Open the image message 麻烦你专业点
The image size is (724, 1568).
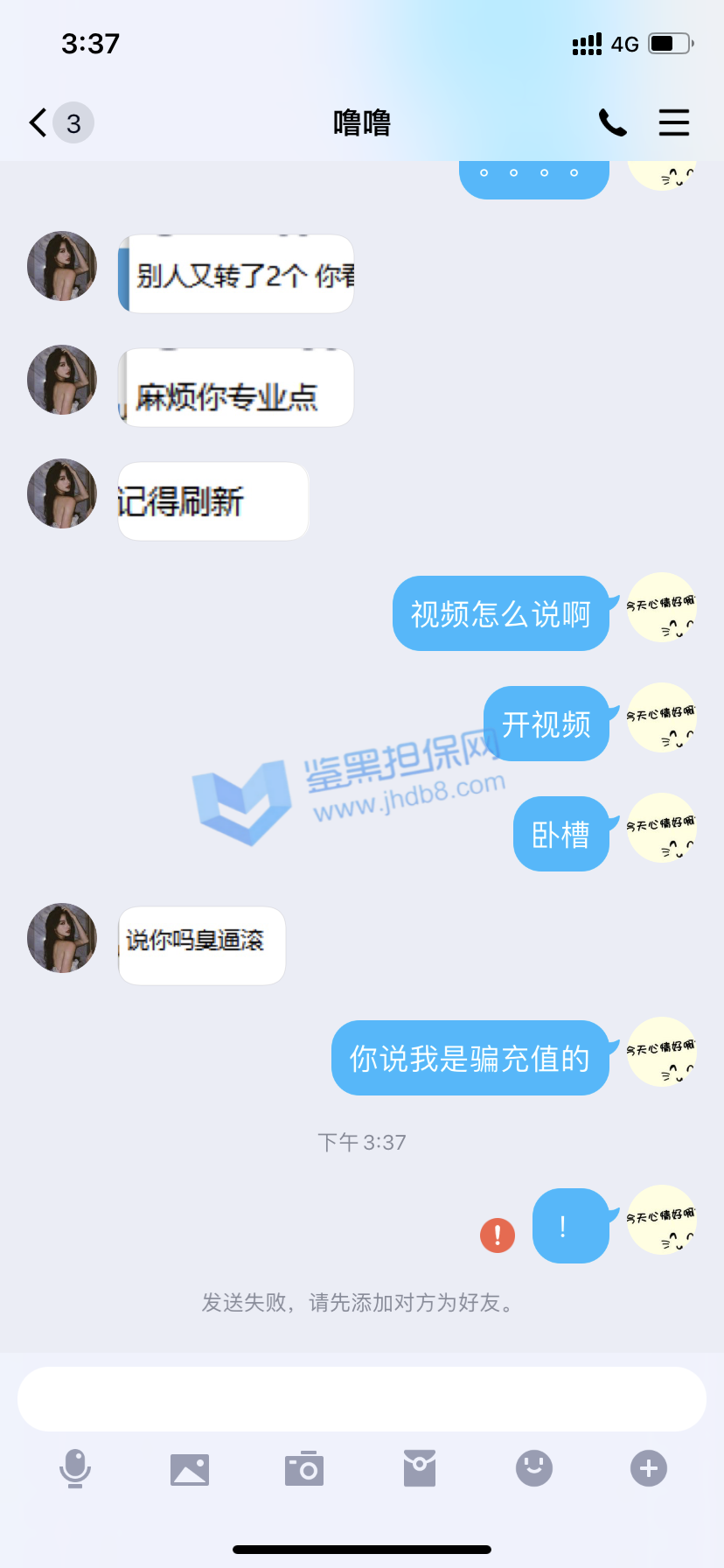tap(236, 388)
